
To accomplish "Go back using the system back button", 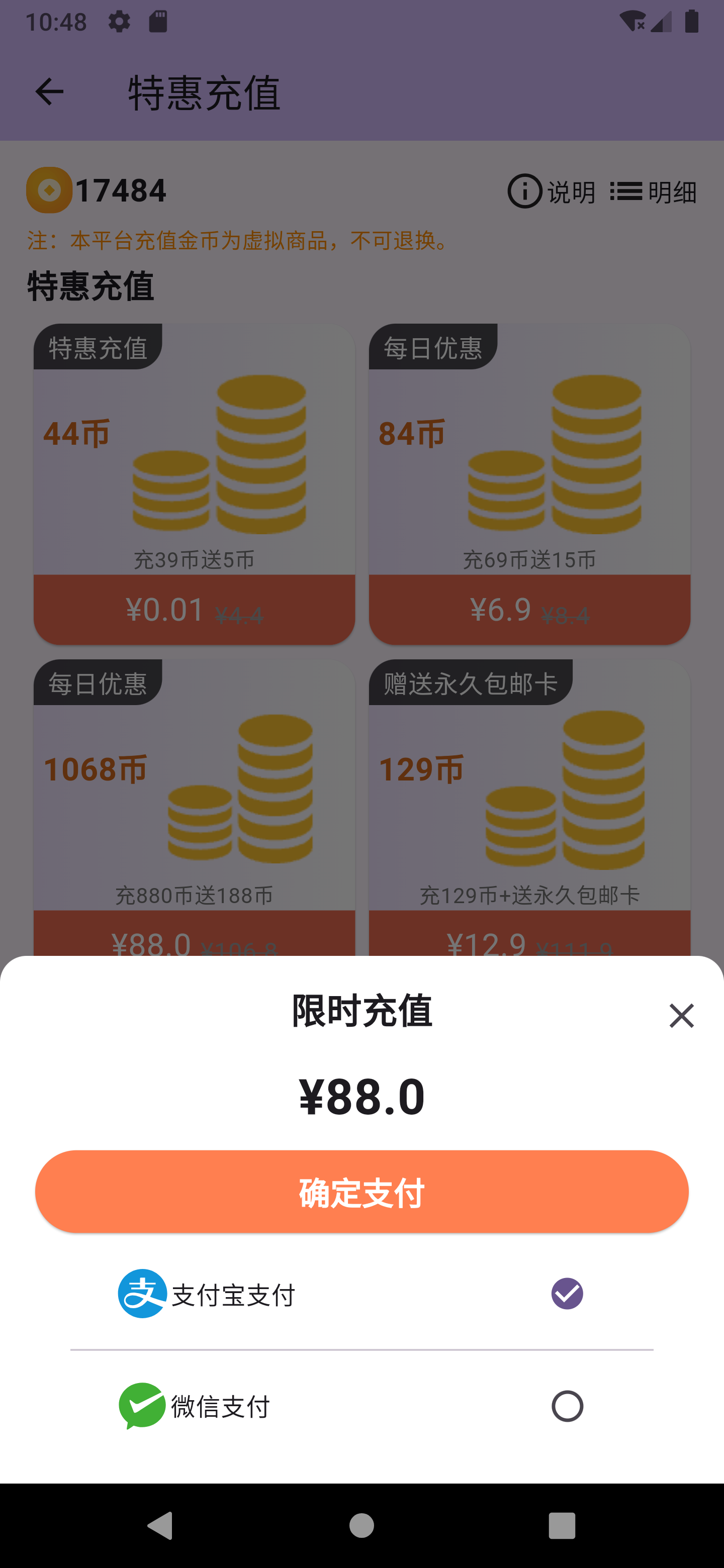I will click(161, 1525).
